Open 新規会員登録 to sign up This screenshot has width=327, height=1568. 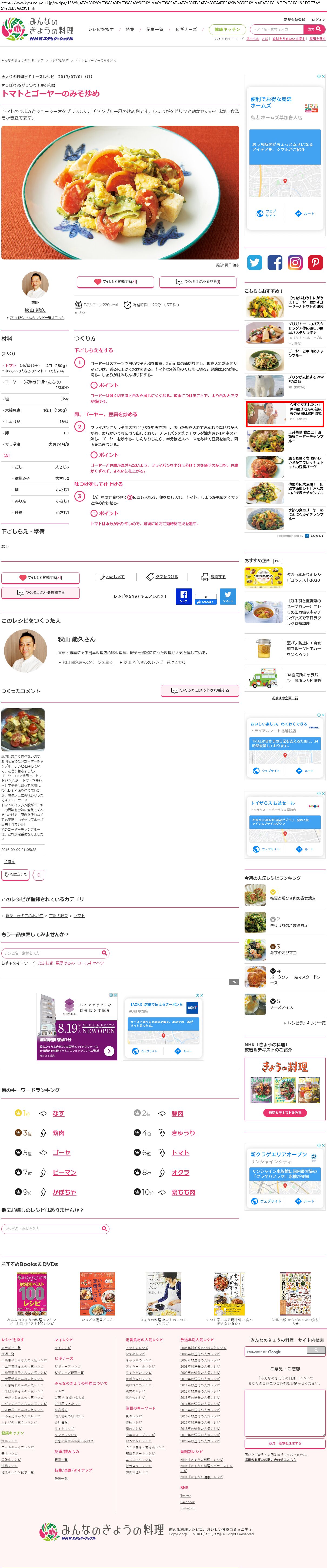[295, 19]
